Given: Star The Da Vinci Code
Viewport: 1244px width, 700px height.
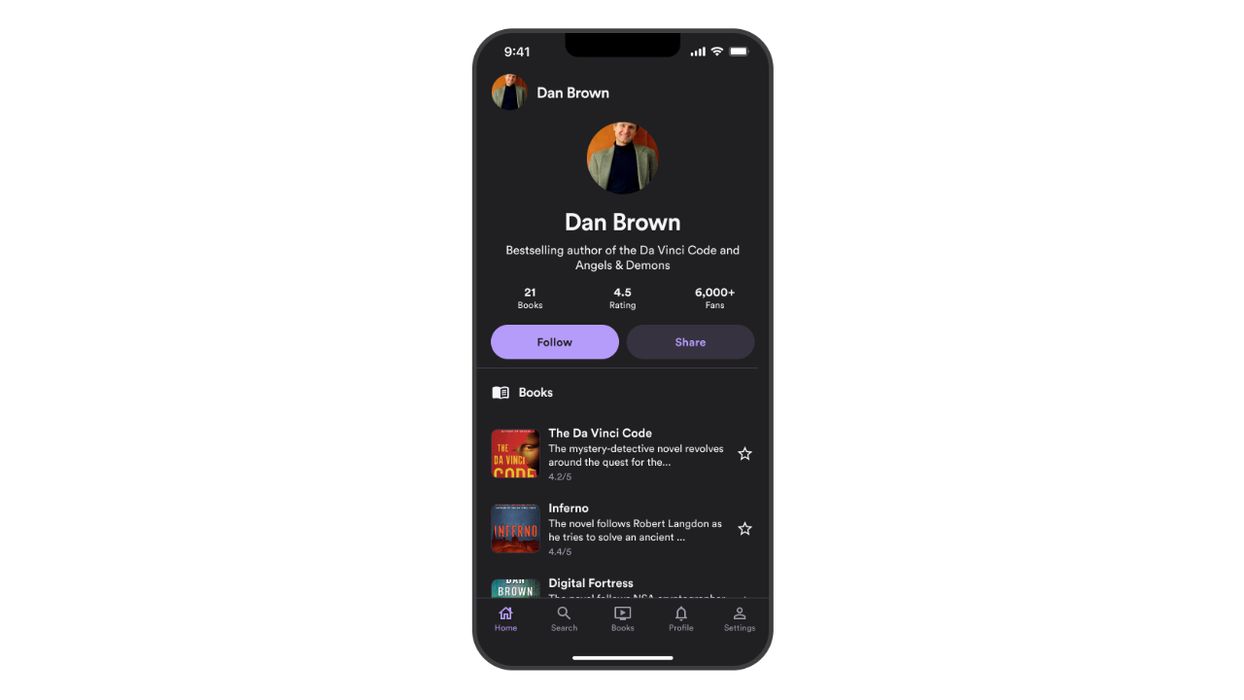Looking at the screenshot, I should click(745, 454).
